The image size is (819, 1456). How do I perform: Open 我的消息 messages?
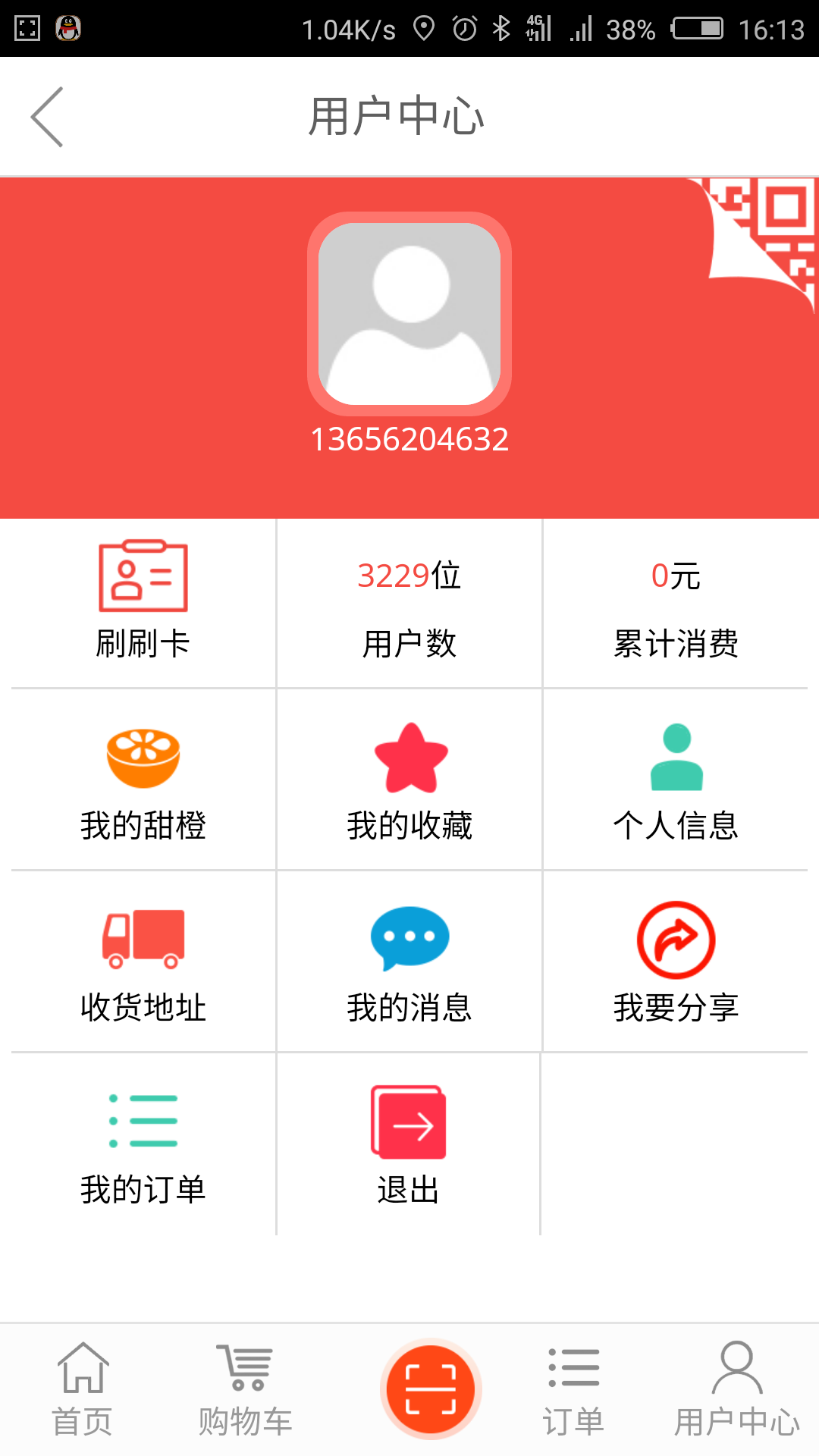[x=409, y=962]
